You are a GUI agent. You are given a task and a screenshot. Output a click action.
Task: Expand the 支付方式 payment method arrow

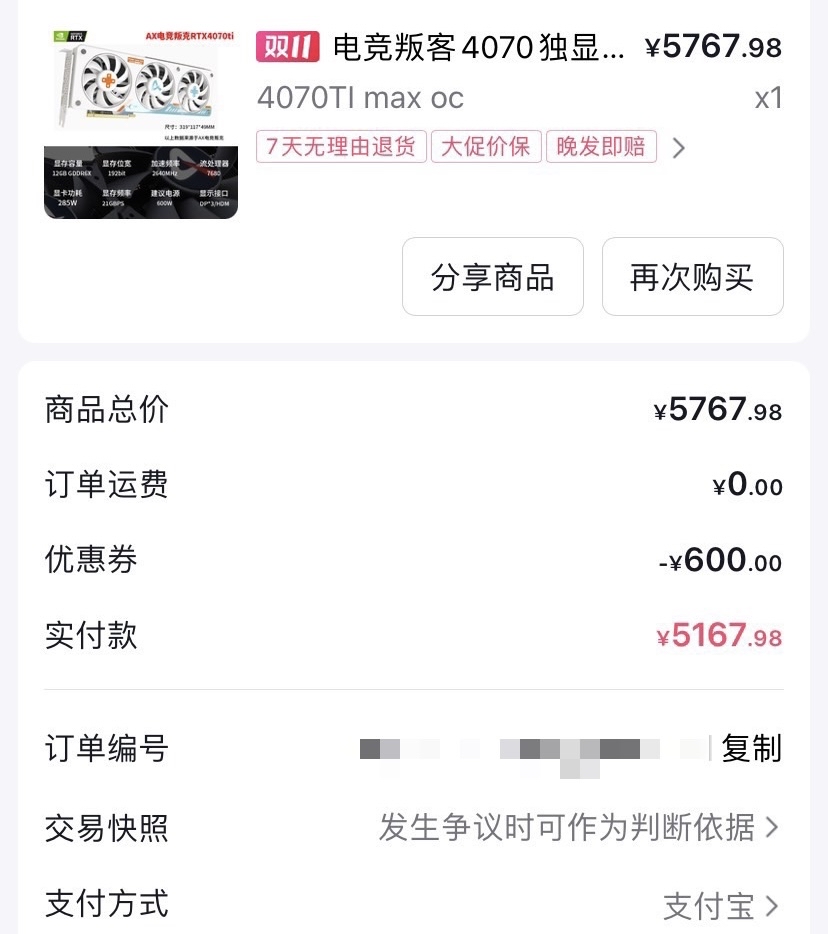[x=771, y=905]
